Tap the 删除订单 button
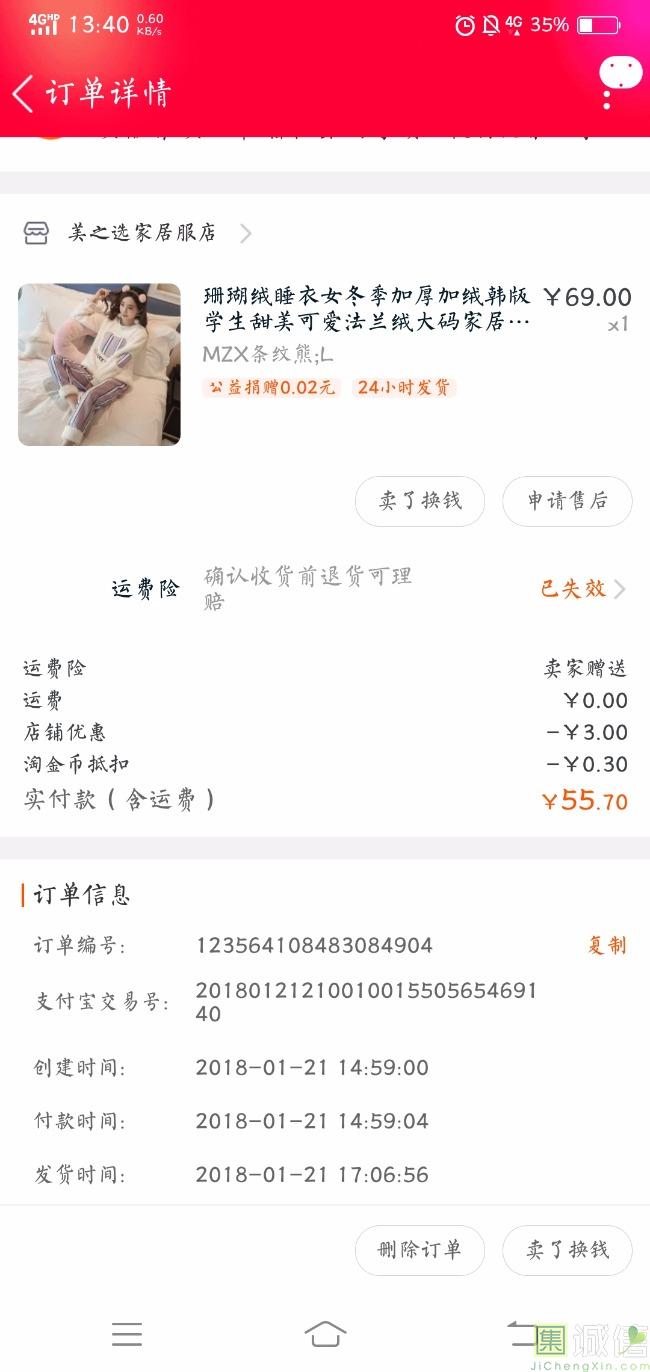This screenshot has height=1372, width=650. 420,1250
